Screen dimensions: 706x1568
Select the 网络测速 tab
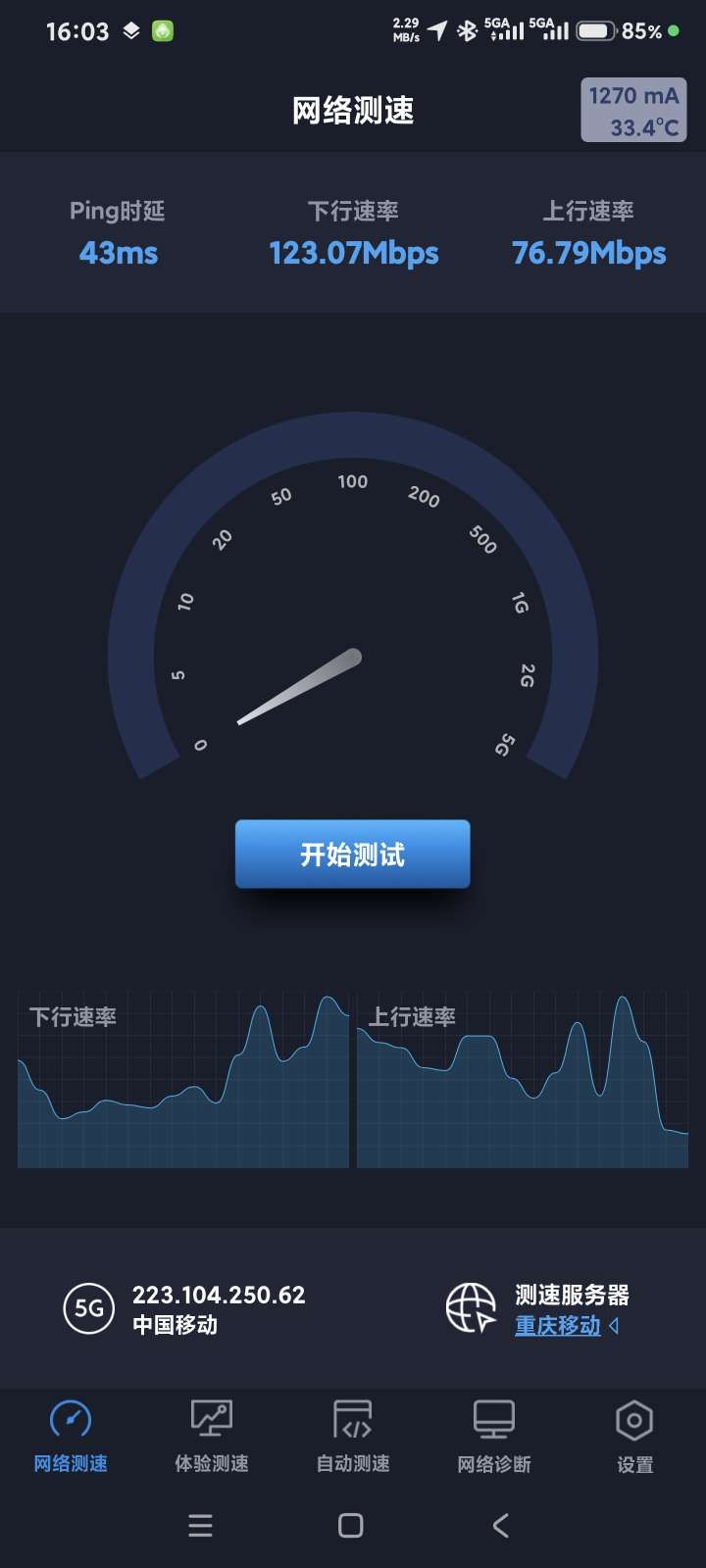pyautogui.click(x=71, y=1437)
